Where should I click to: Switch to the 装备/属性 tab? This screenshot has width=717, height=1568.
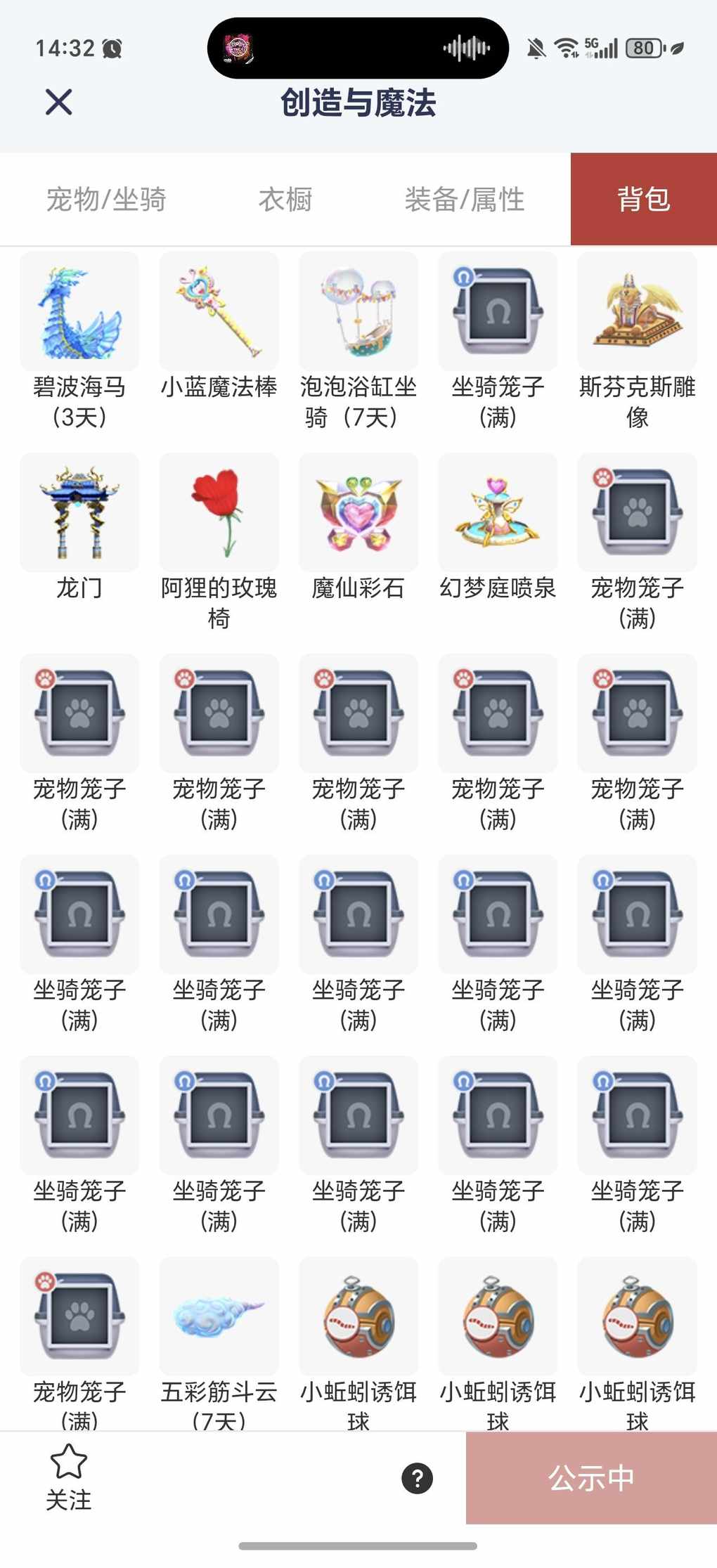point(464,200)
